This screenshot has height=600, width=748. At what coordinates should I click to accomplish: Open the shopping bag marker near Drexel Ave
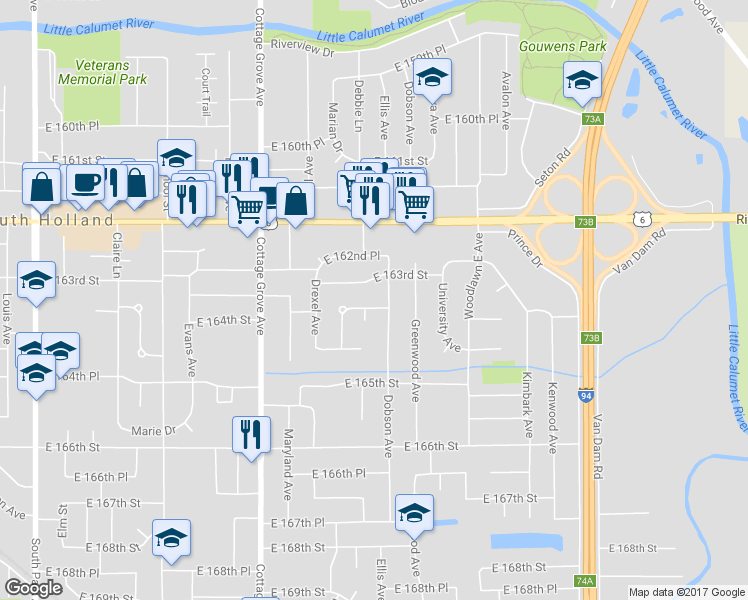296,199
